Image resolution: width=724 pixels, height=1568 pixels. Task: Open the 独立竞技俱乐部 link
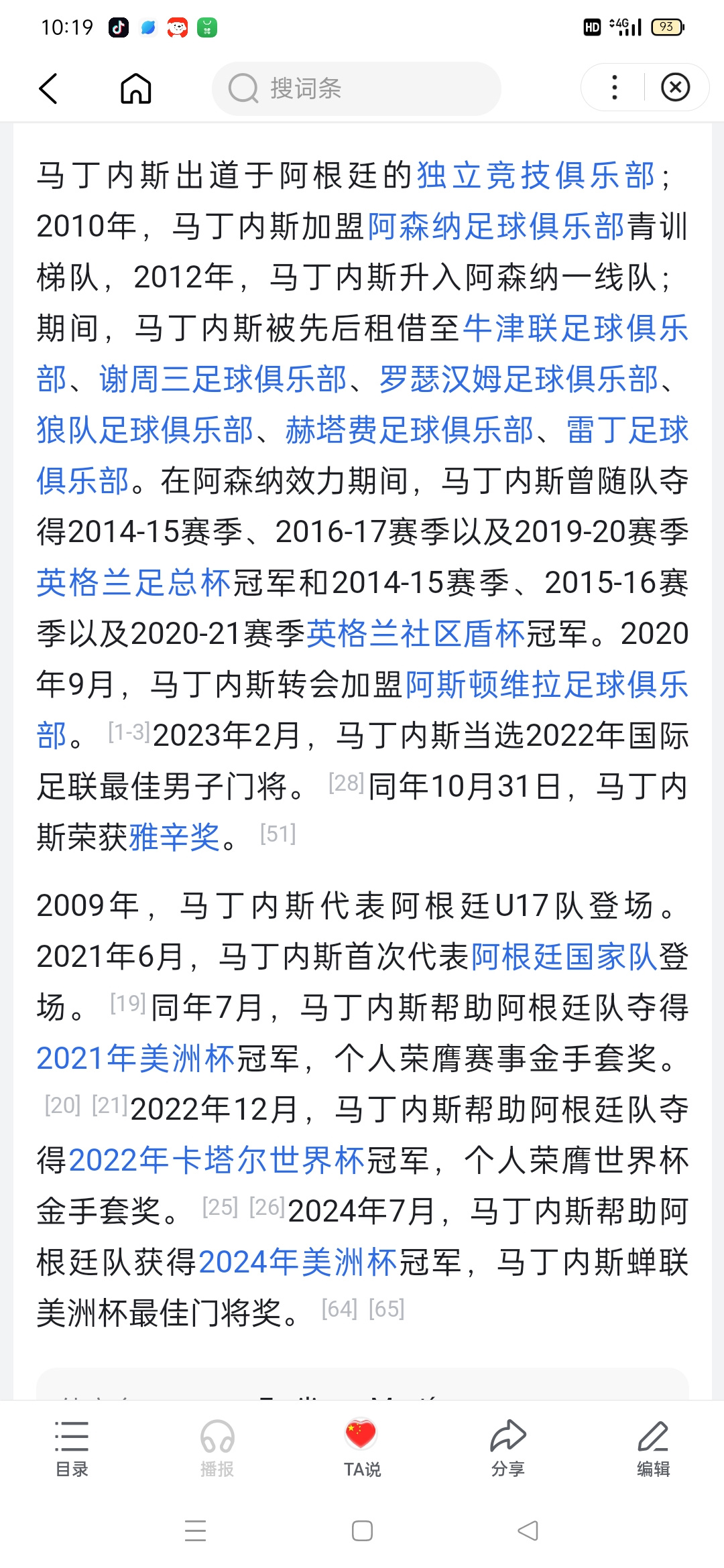click(x=536, y=176)
